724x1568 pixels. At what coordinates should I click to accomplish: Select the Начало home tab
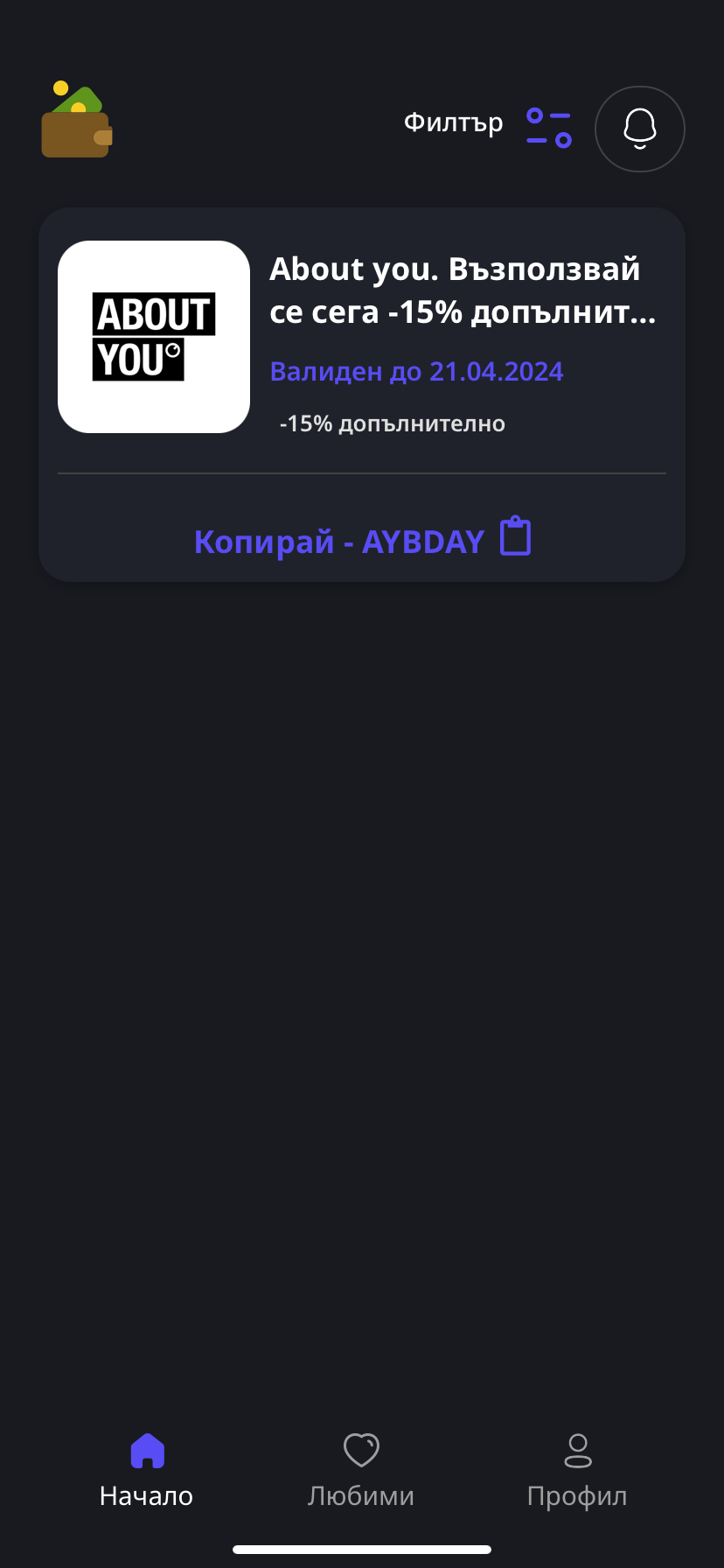point(147,1470)
